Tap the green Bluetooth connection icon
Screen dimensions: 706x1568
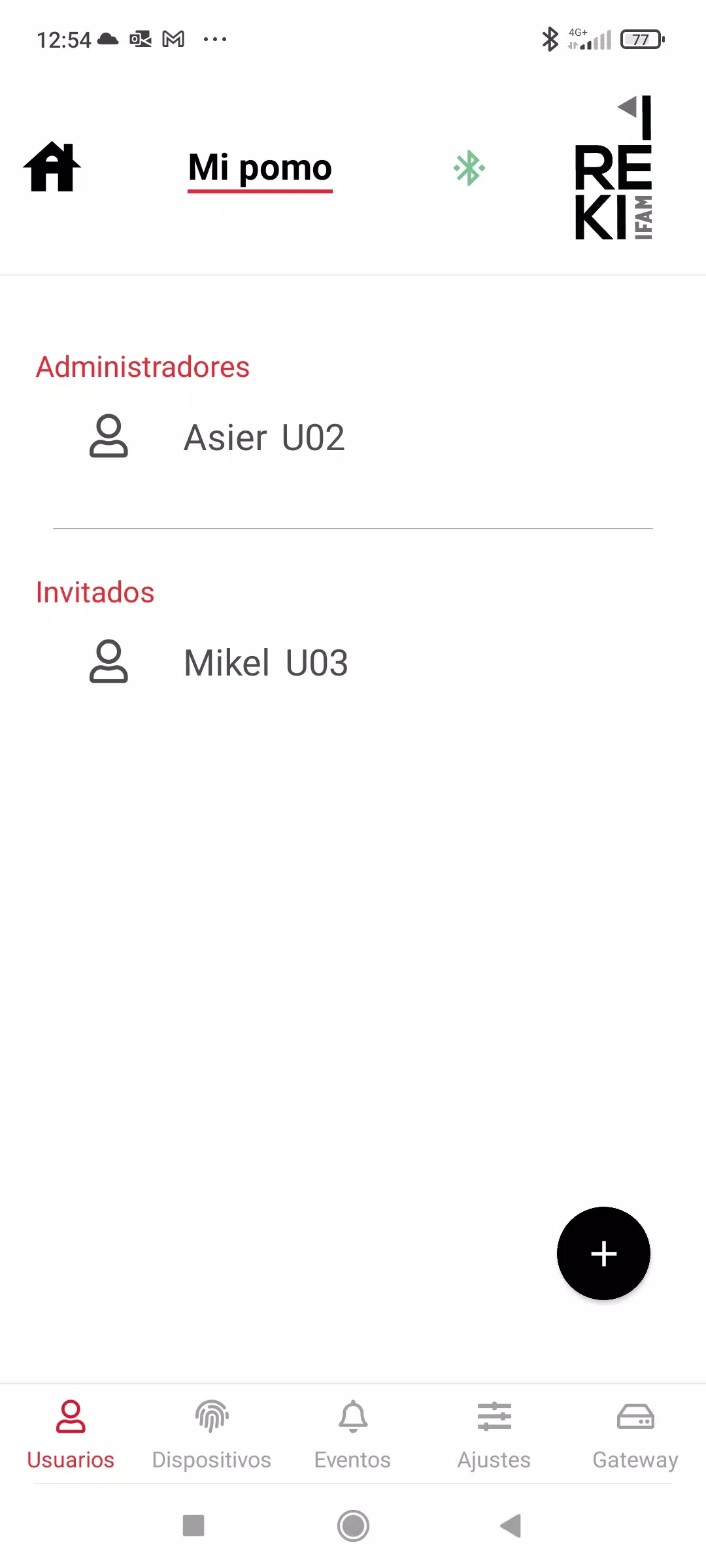click(x=469, y=169)
